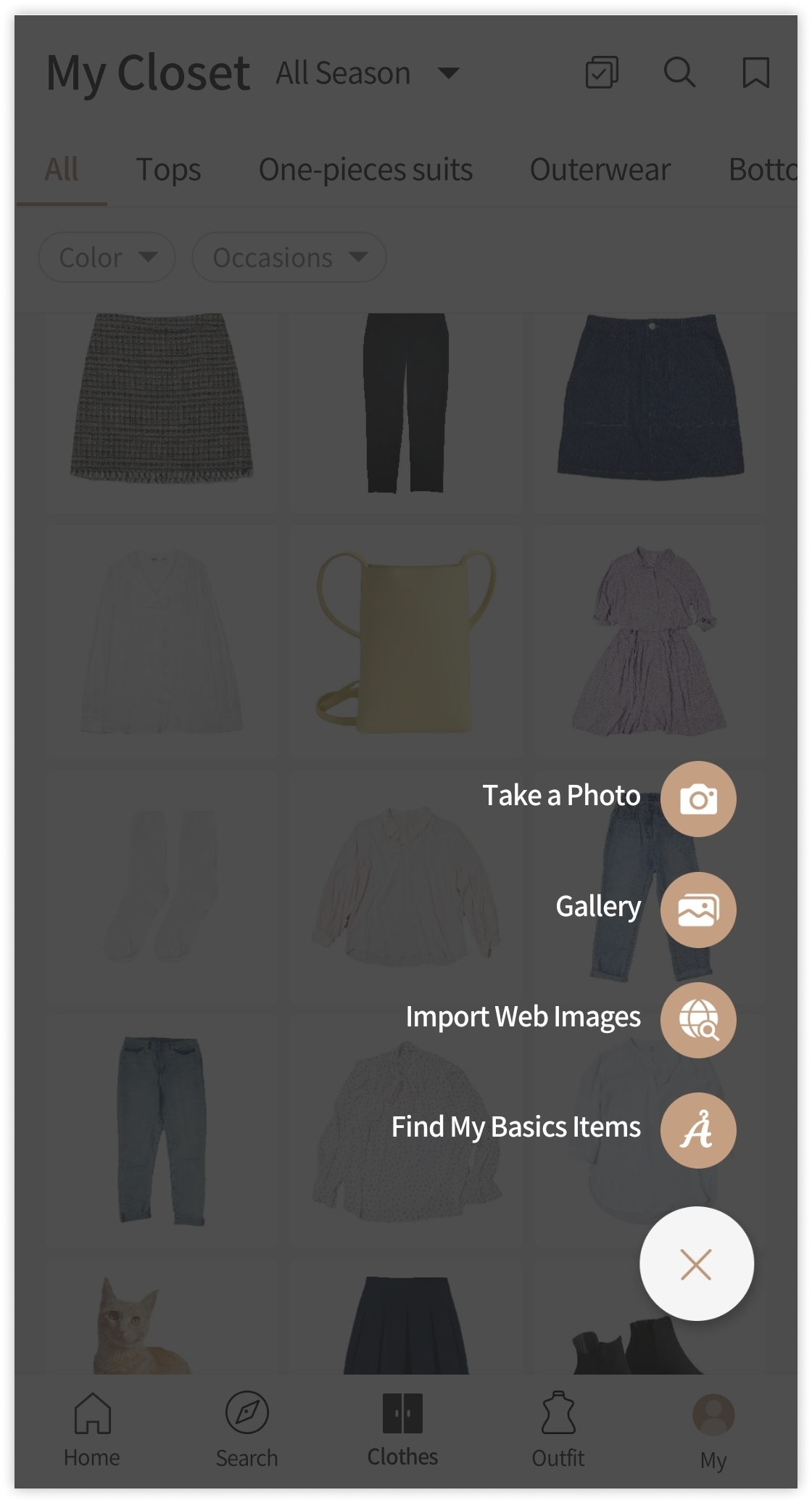Switch to One-pieces suits tab
Screen dimensions: 812x1503
[x=365, y=170]
